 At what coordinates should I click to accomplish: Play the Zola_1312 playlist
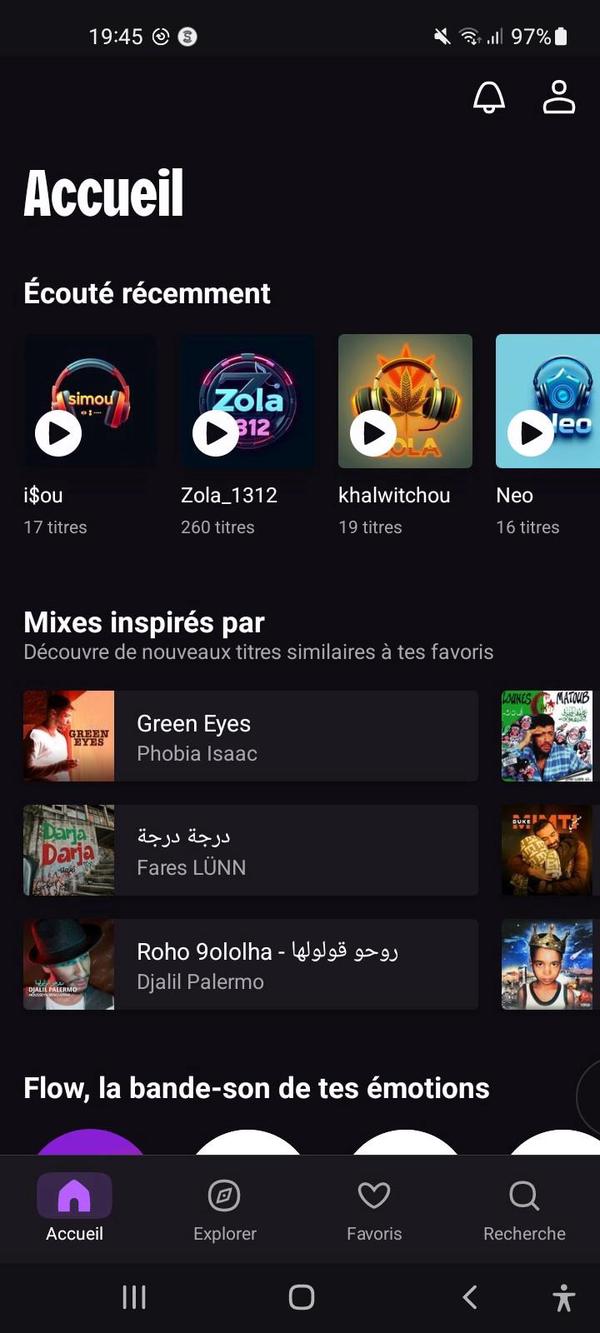coord(215,433)
